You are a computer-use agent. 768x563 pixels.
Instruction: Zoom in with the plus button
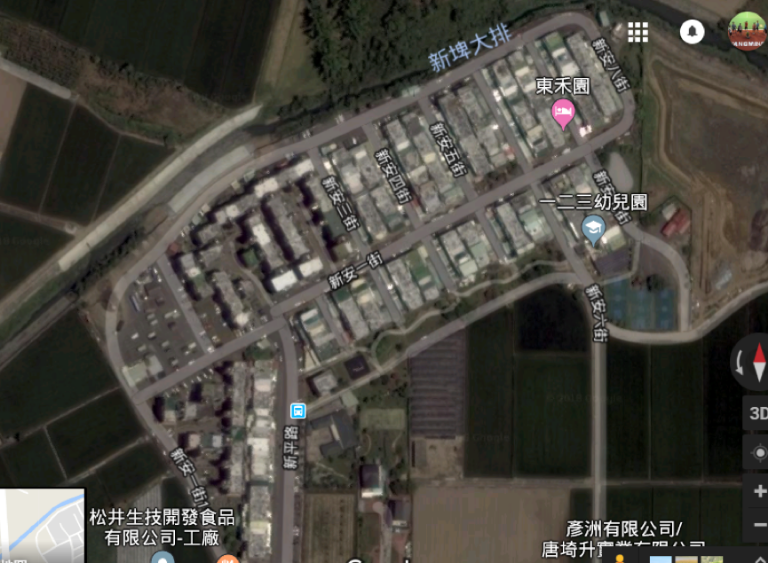click(757, 491)
